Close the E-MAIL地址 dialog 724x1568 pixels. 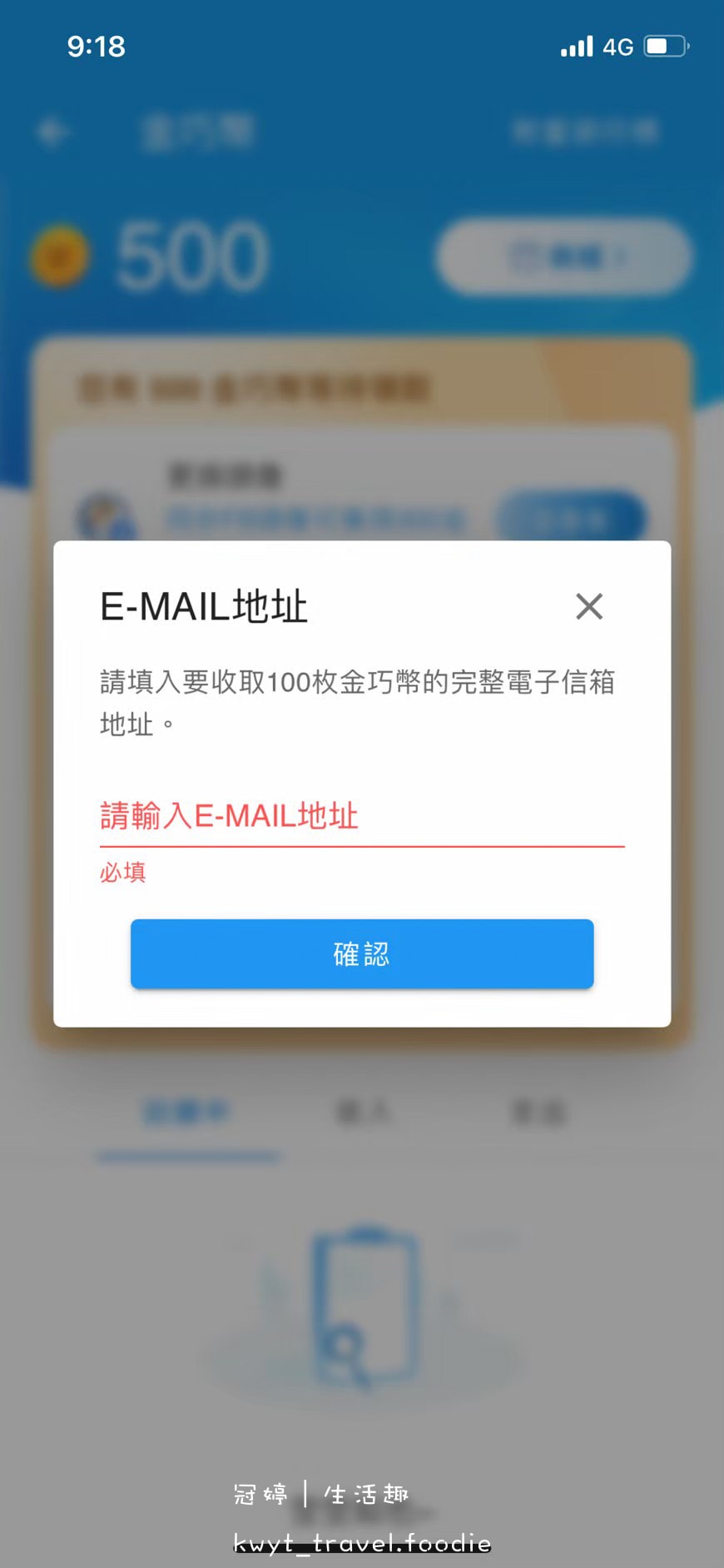pos(589,606)
